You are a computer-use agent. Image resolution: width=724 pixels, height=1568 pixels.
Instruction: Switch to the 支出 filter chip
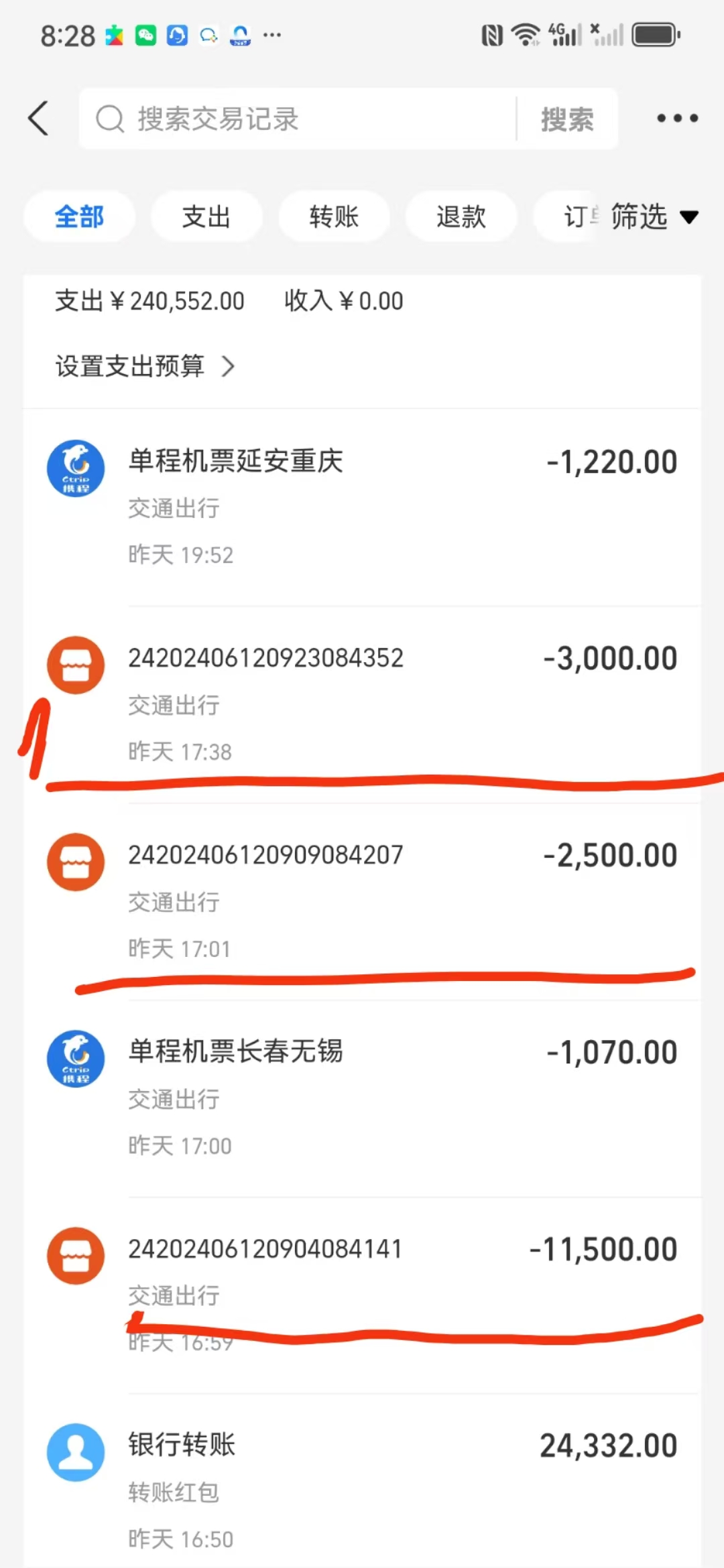(206, 216)
